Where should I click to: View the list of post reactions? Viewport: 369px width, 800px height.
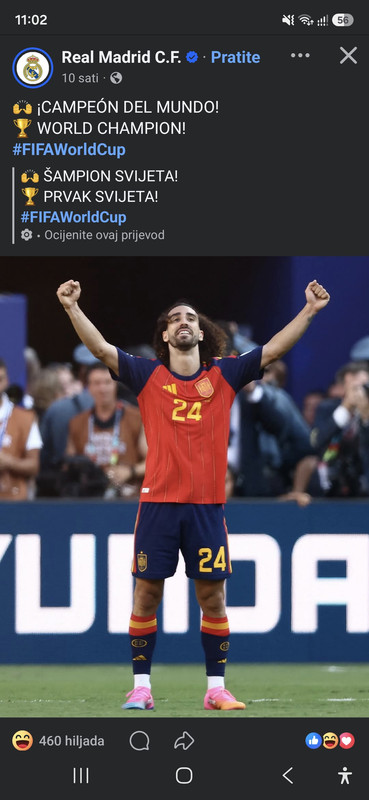tap(330, 740)
